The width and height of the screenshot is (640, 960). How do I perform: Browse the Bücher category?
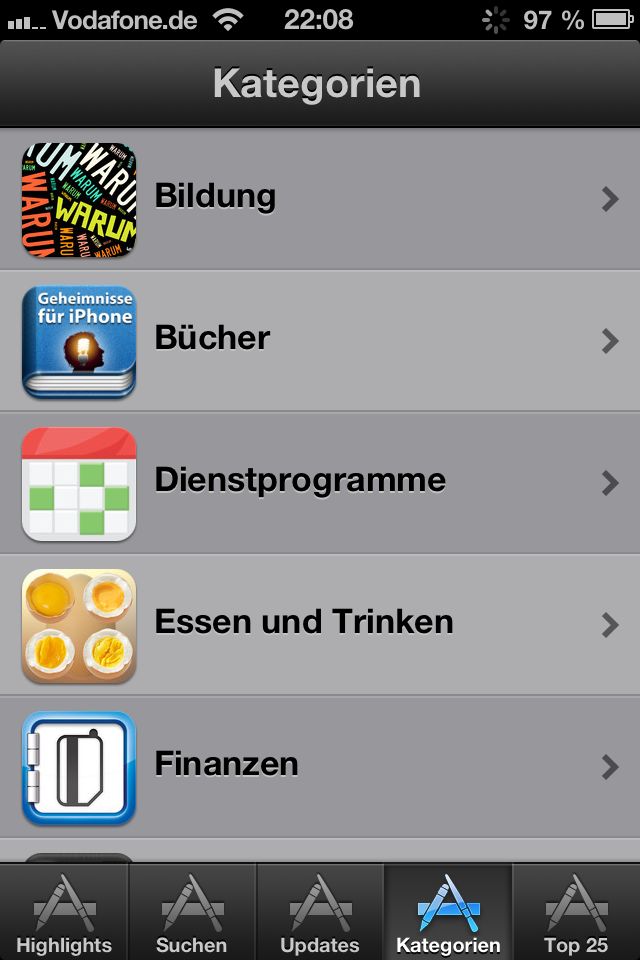320,341
